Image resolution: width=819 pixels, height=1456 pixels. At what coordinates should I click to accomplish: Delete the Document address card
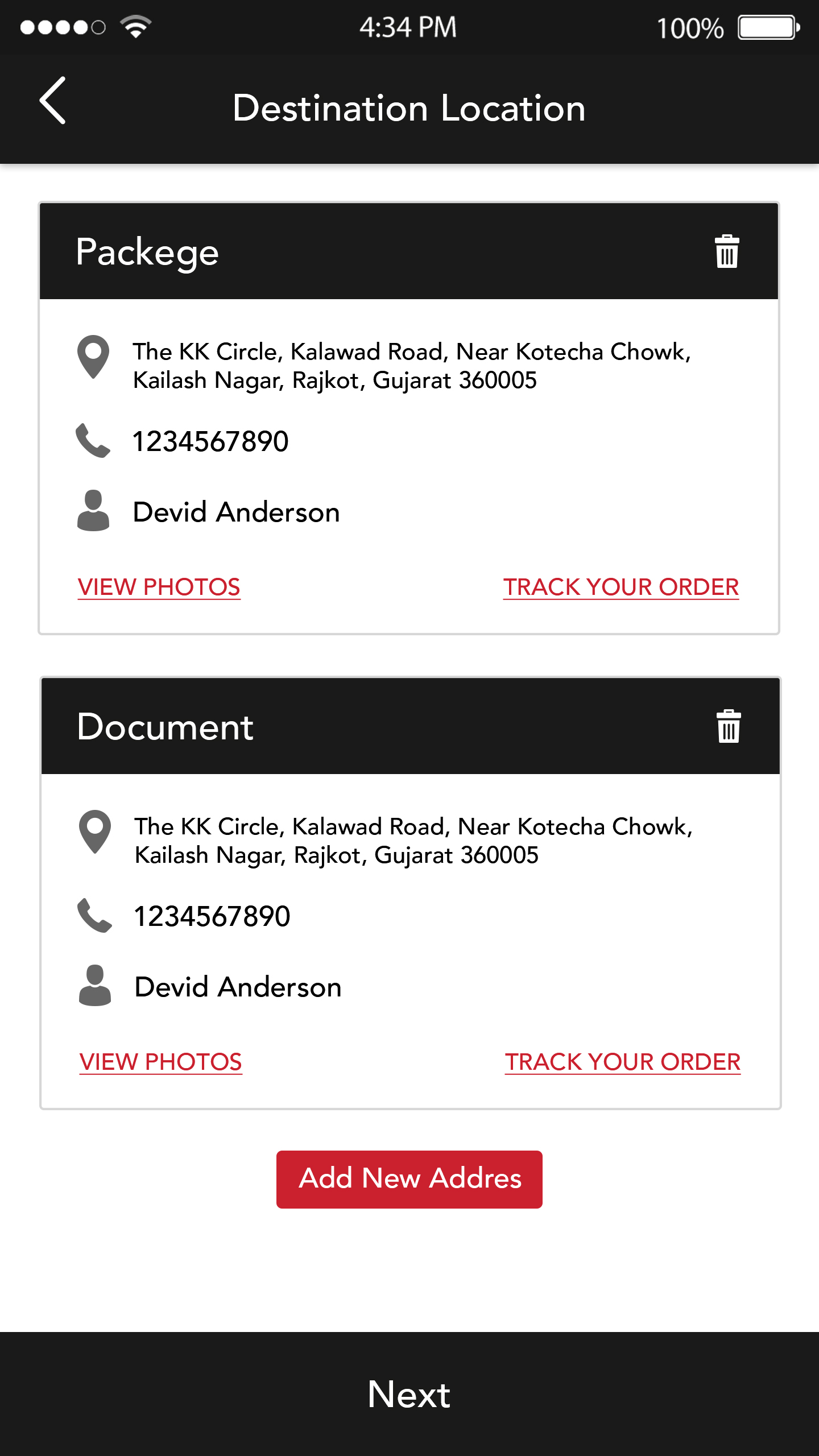tap(729, 726)
